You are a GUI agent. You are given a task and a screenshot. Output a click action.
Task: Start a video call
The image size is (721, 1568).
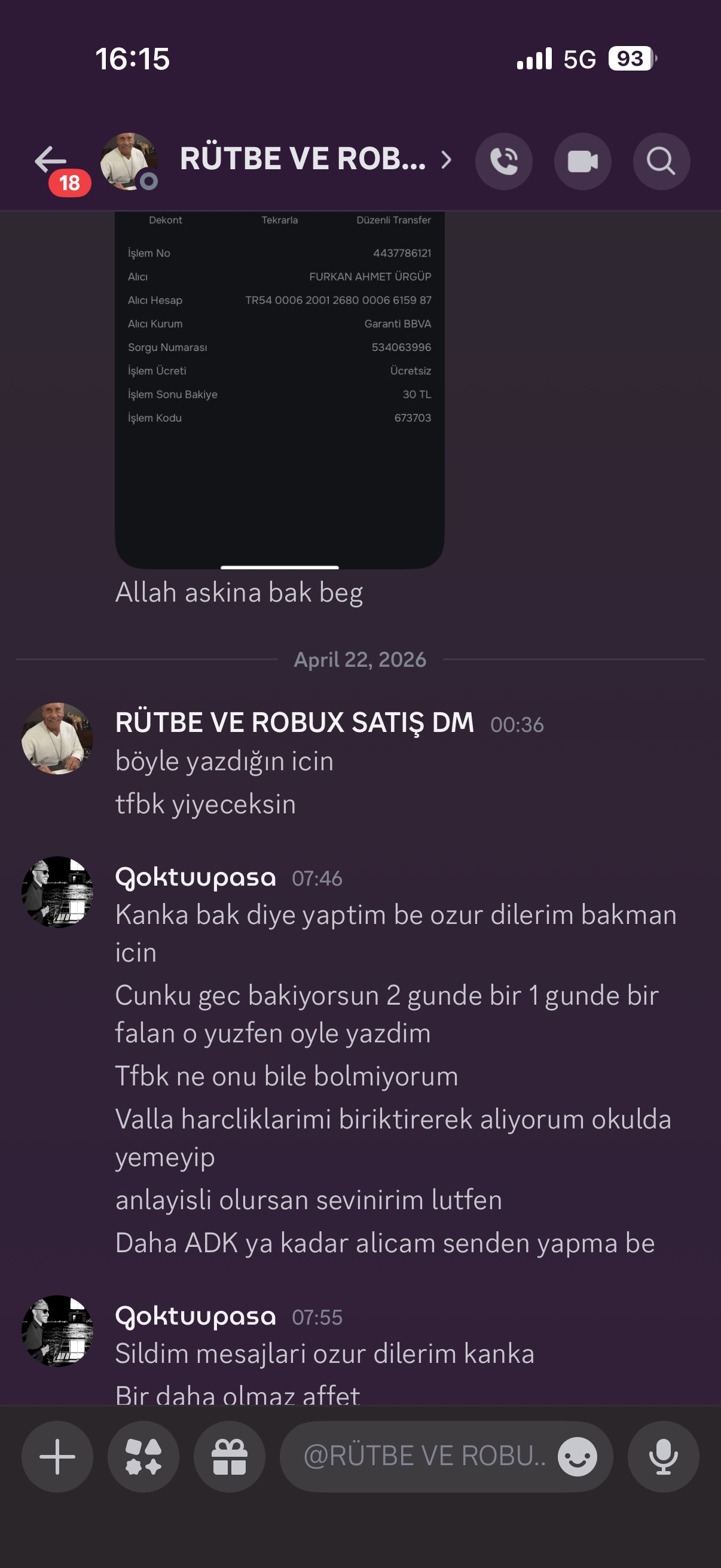[x=583, y=161]
